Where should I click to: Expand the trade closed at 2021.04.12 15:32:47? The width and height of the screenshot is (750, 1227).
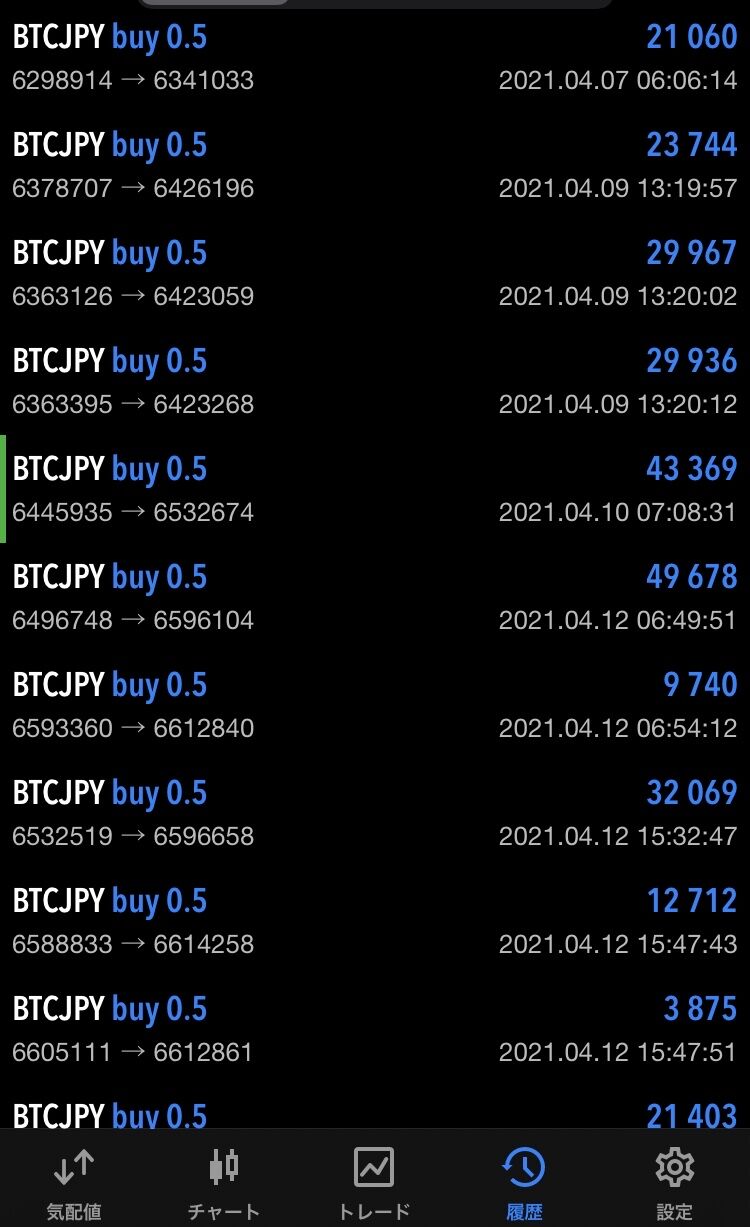click(375, 813)
